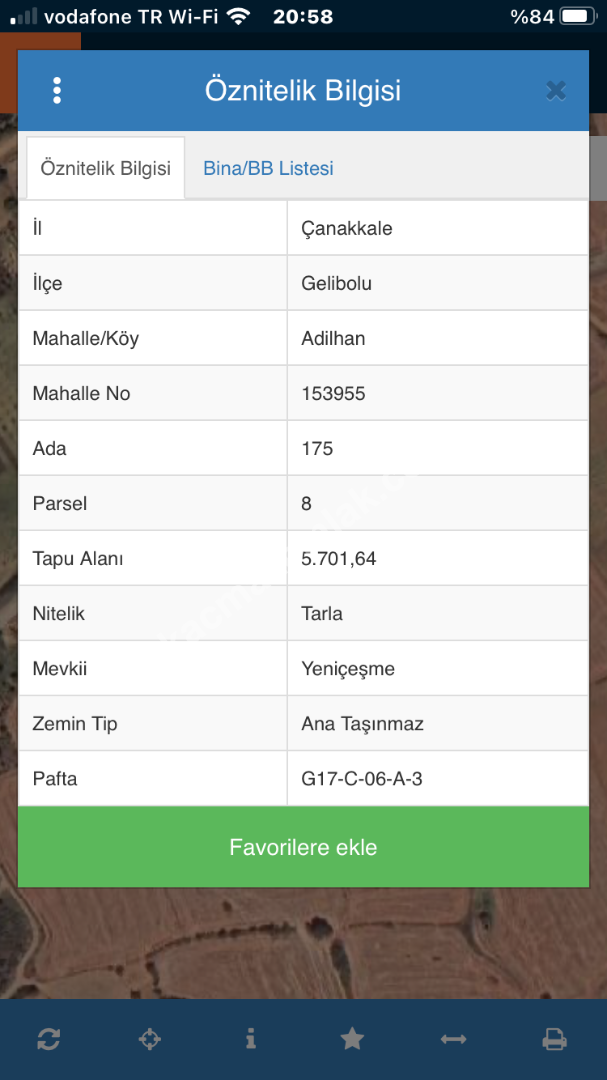Viewport: 607px width, 1080px height.
Task: Open the info icon in the bottom toolbar
Action: (x=250, y=1039)
